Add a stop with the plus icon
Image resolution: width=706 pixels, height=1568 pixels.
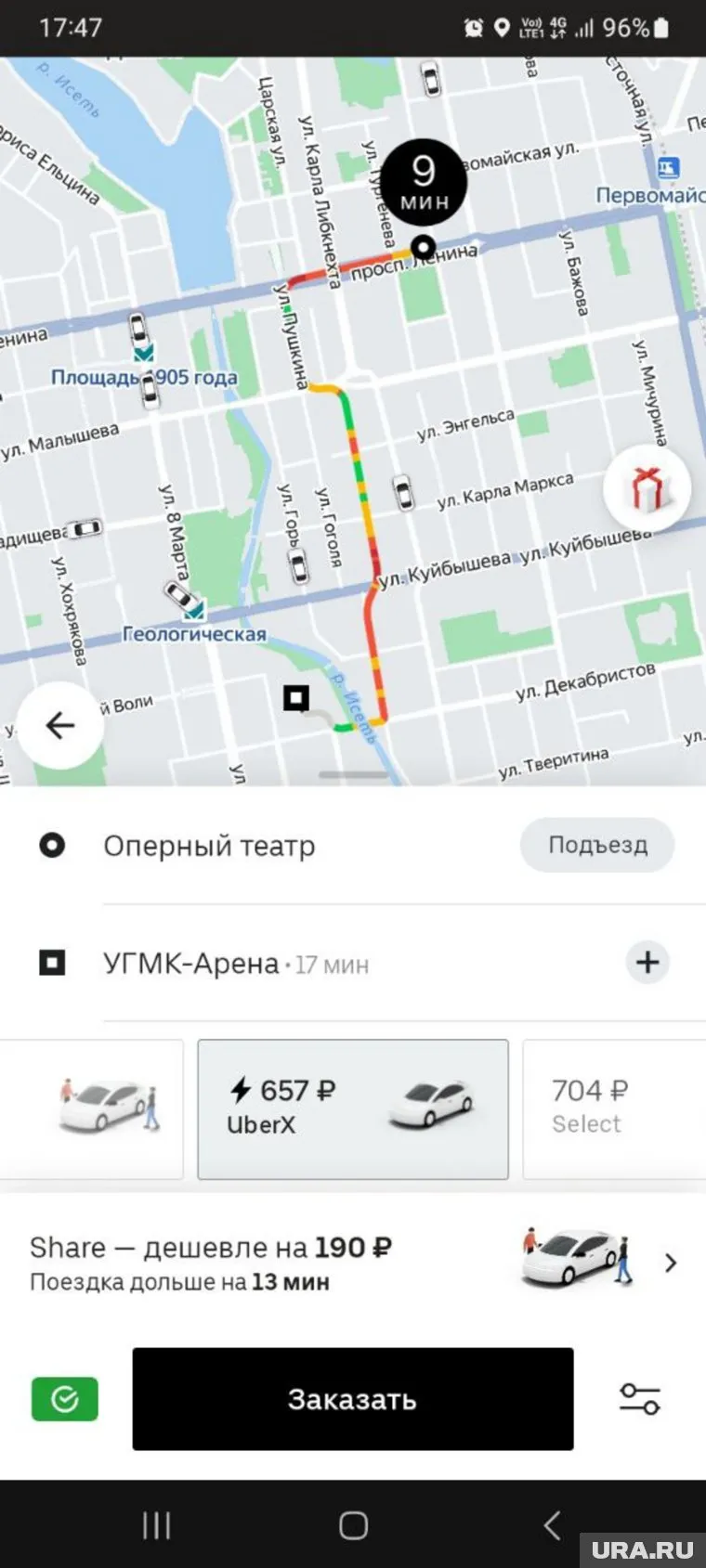(647, 962)
